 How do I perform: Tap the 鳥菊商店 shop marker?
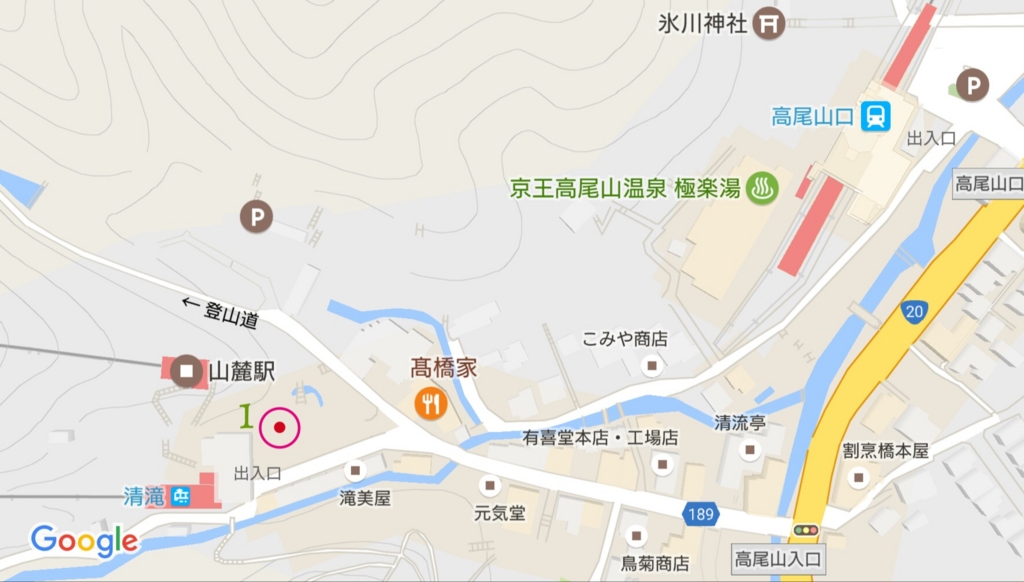[x=634, y=535]
